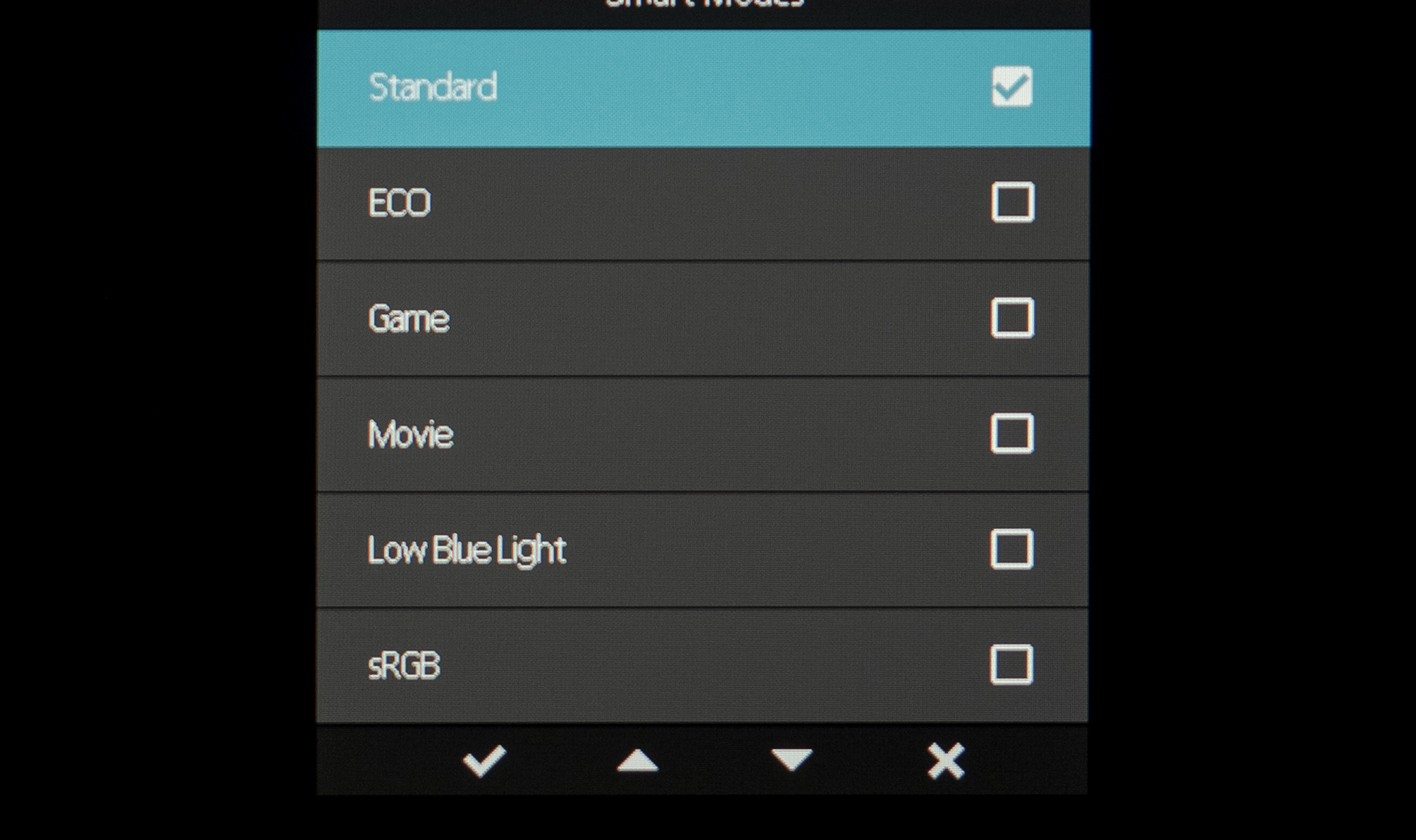Confirm selection with the checkmark icon
Viewport: 1416px width, 840px height.
[484, 761]
